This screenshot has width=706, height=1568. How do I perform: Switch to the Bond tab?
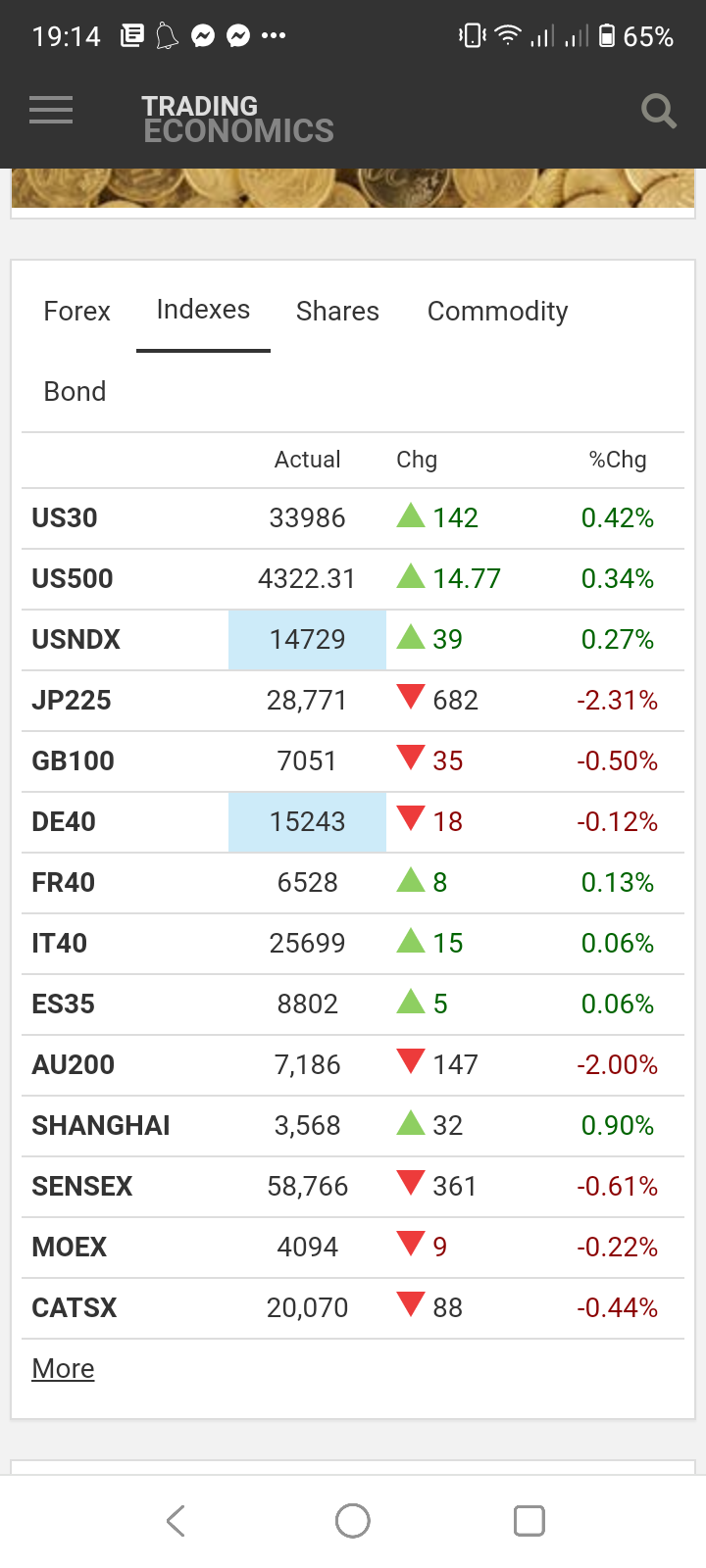[x=75, y=392]
